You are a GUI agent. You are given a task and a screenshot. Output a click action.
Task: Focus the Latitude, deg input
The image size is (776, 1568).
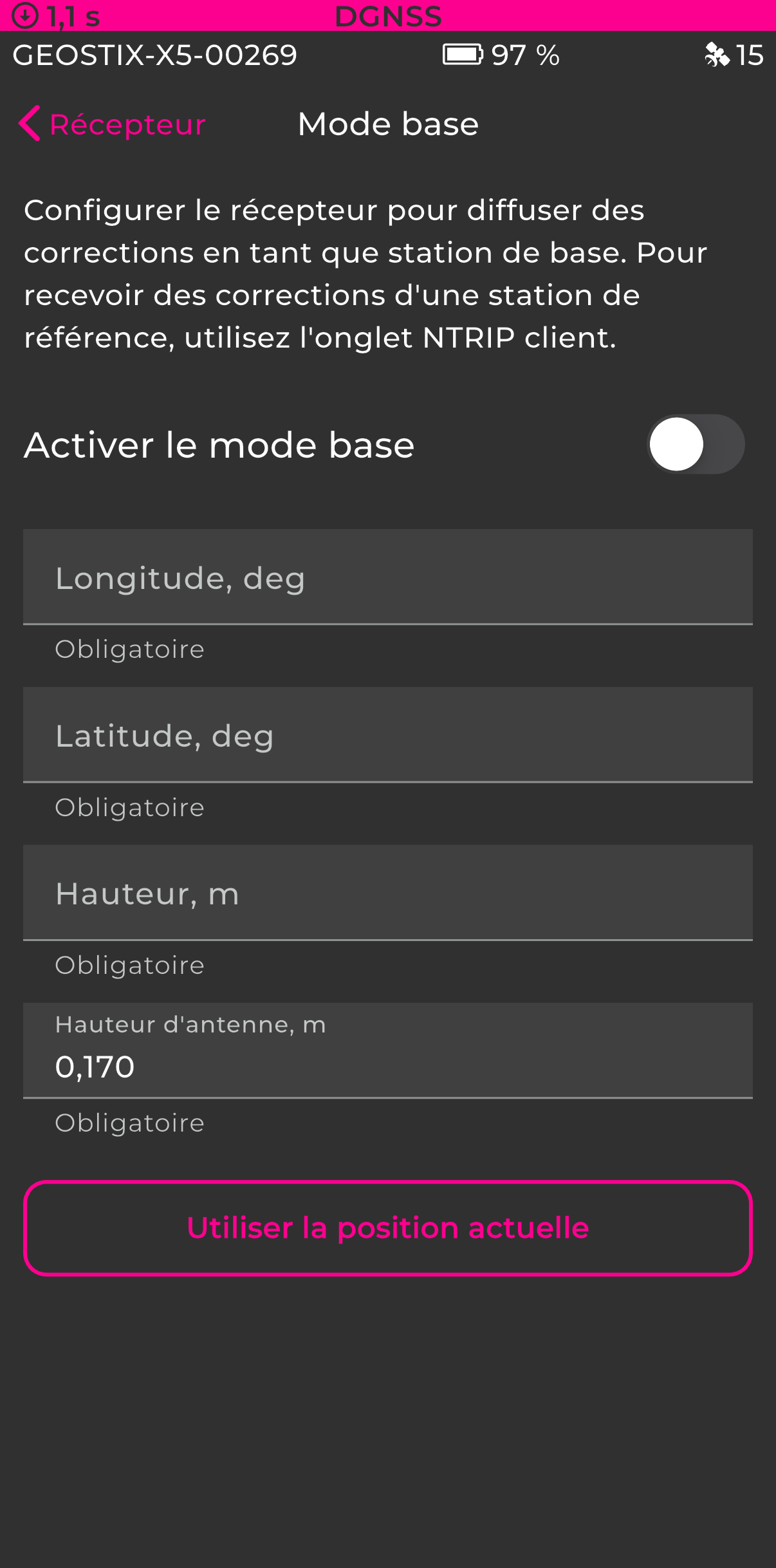(x=387, y=735)
